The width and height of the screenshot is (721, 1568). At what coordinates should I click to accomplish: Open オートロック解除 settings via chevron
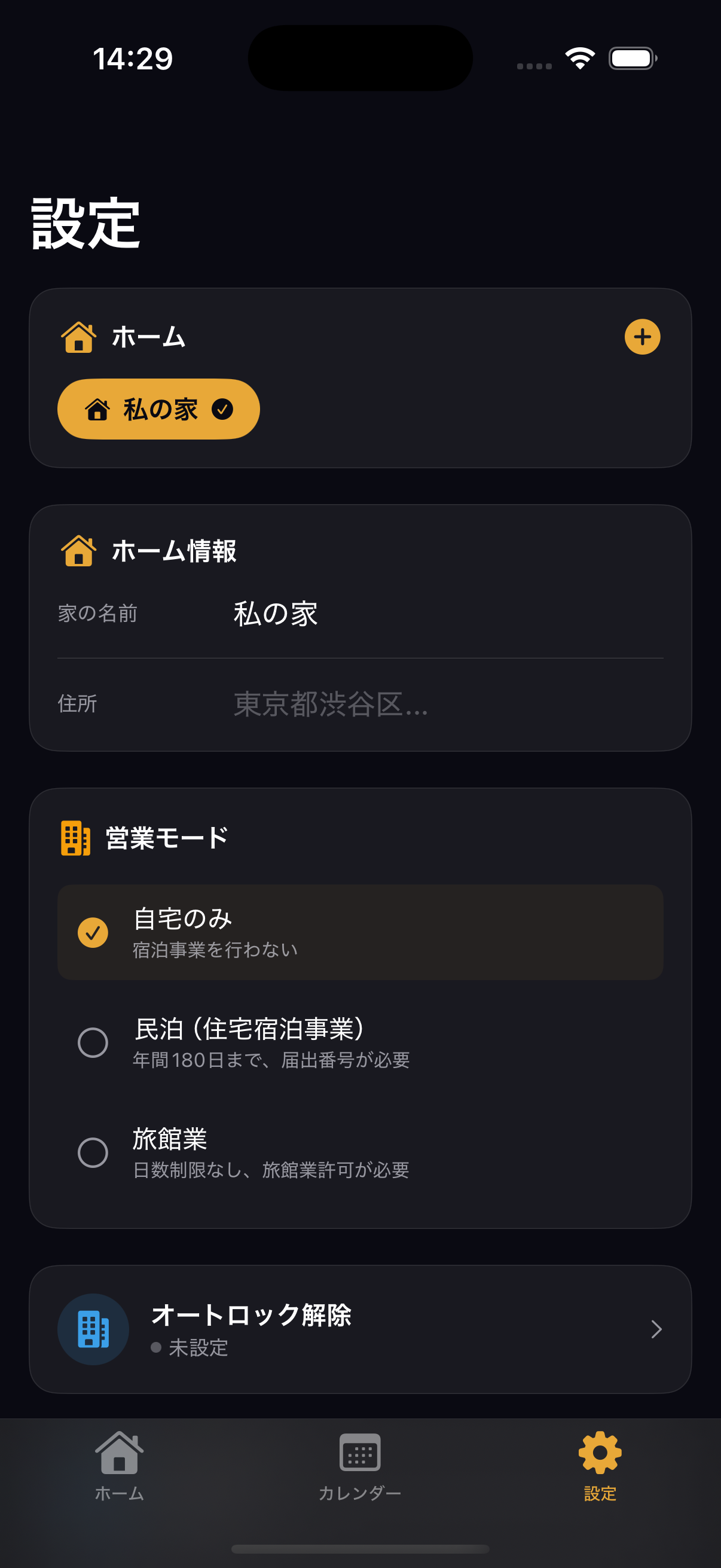(x=657, y=1329)
